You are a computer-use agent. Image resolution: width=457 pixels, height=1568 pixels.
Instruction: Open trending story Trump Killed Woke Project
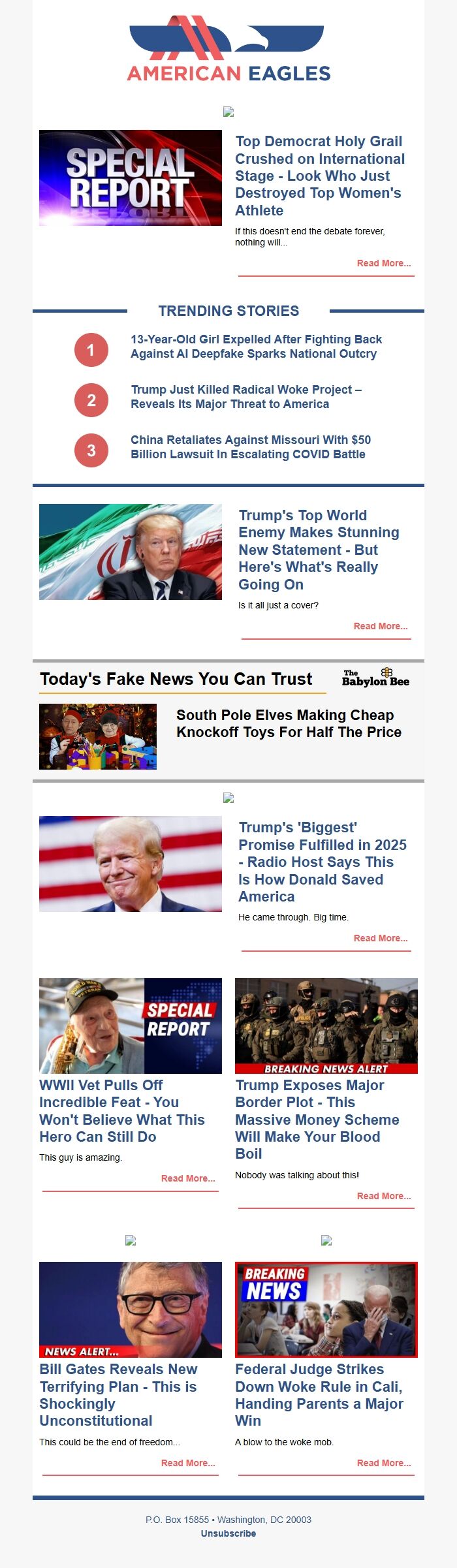pos(246,397)
